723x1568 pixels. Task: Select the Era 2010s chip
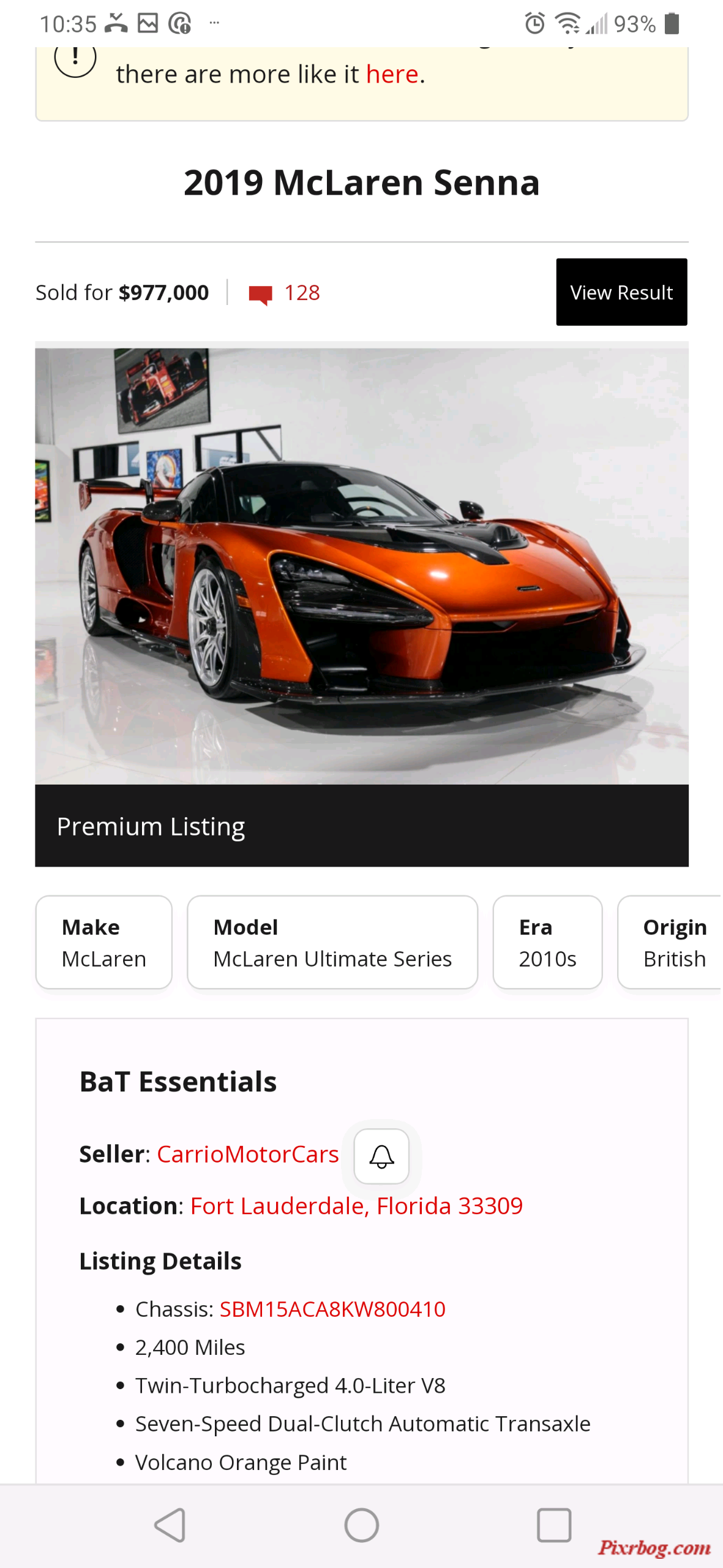(547, 942)
